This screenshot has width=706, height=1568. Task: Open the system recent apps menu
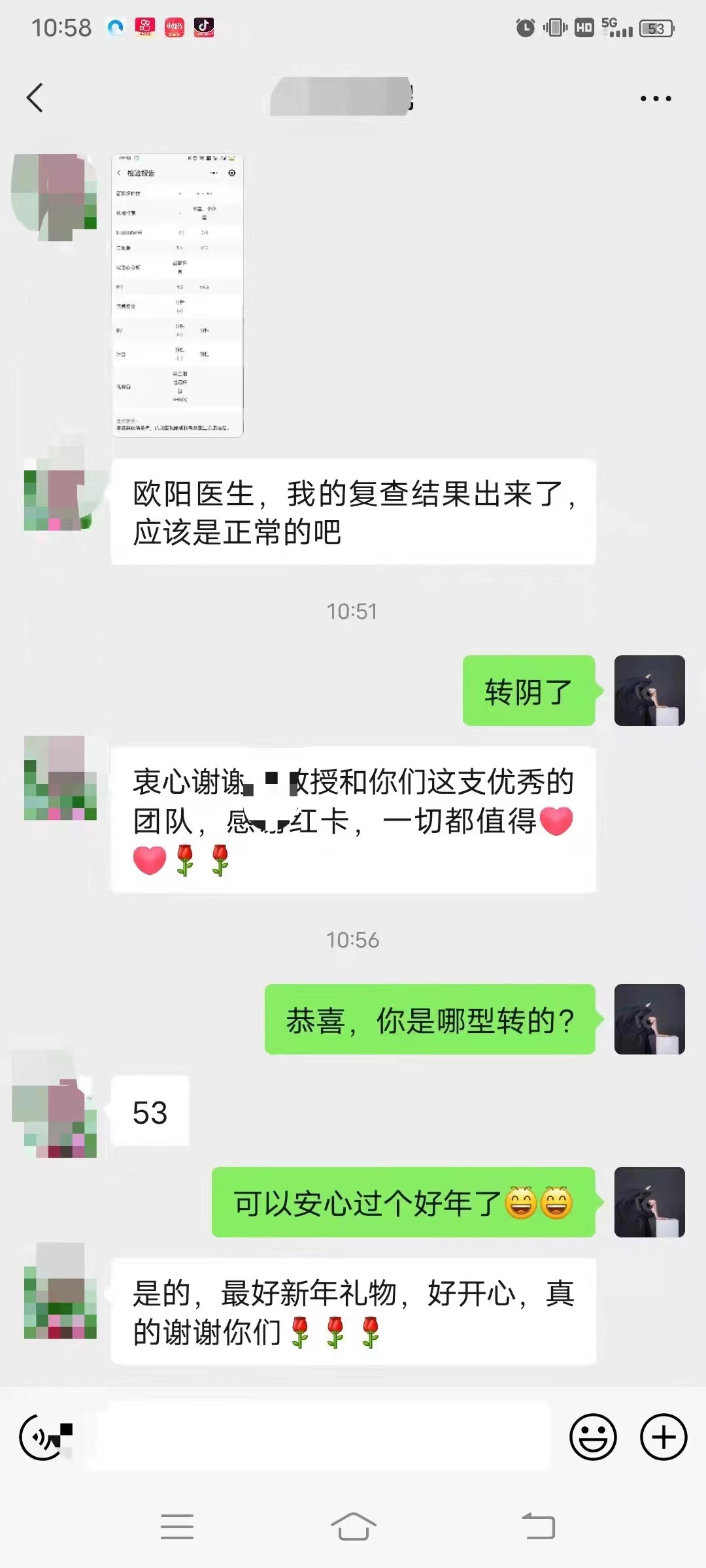coord(177,1527)
